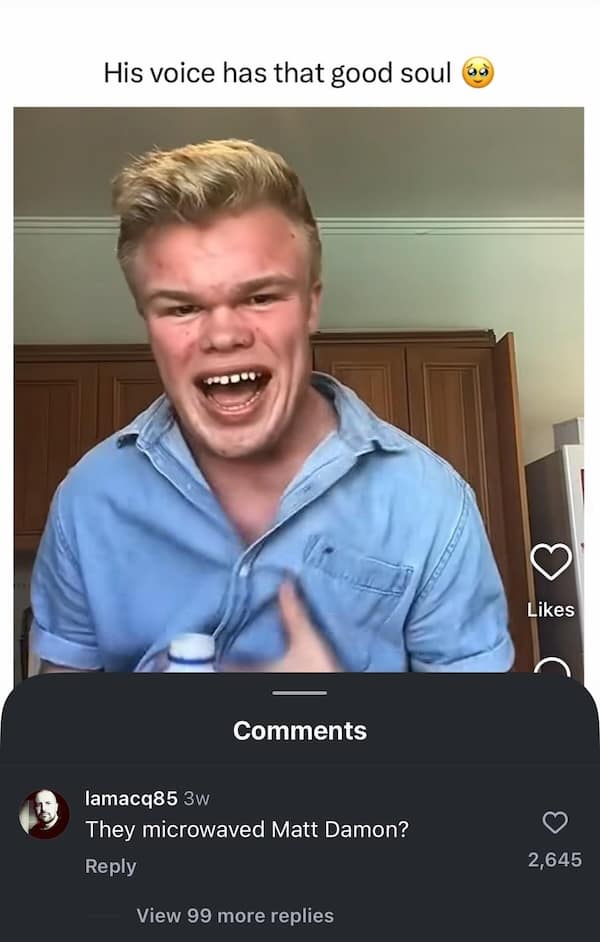The height and width of the screenshot is (942, 600).
Task: Open lamacq85's profile picture
Action: pos(45,814)
